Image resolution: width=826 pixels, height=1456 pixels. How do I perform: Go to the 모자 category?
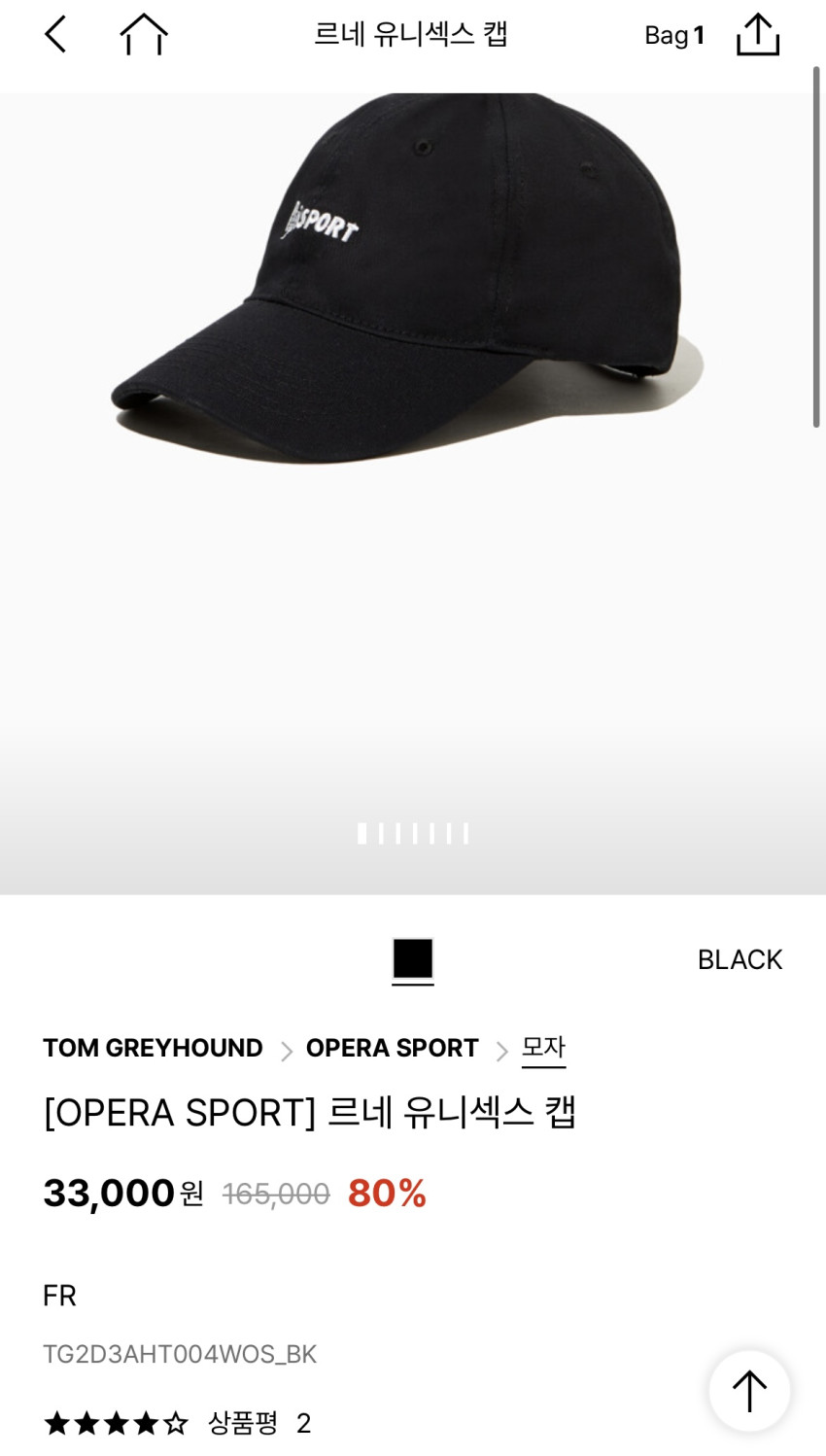tap(543, 1048)
